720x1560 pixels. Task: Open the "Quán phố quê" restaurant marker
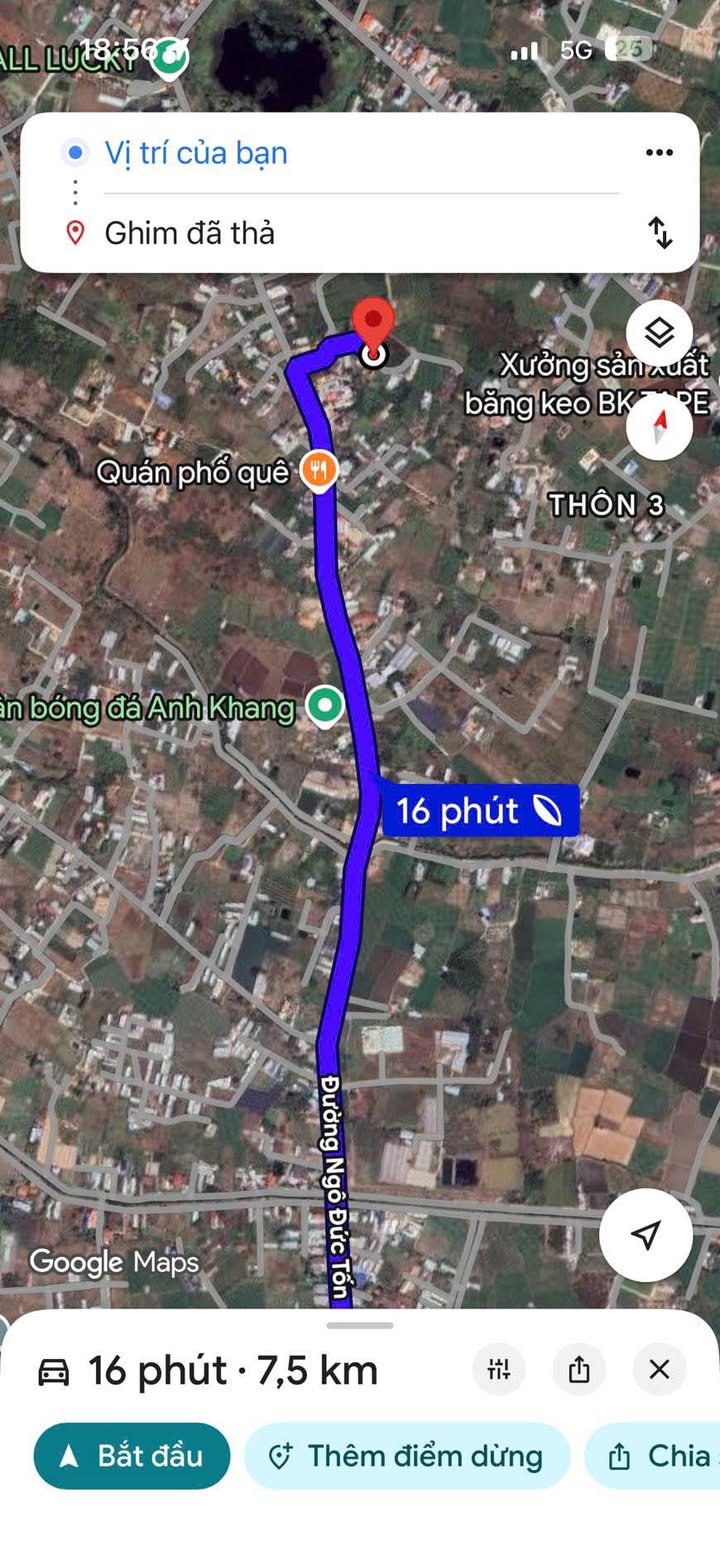[318, 470]
